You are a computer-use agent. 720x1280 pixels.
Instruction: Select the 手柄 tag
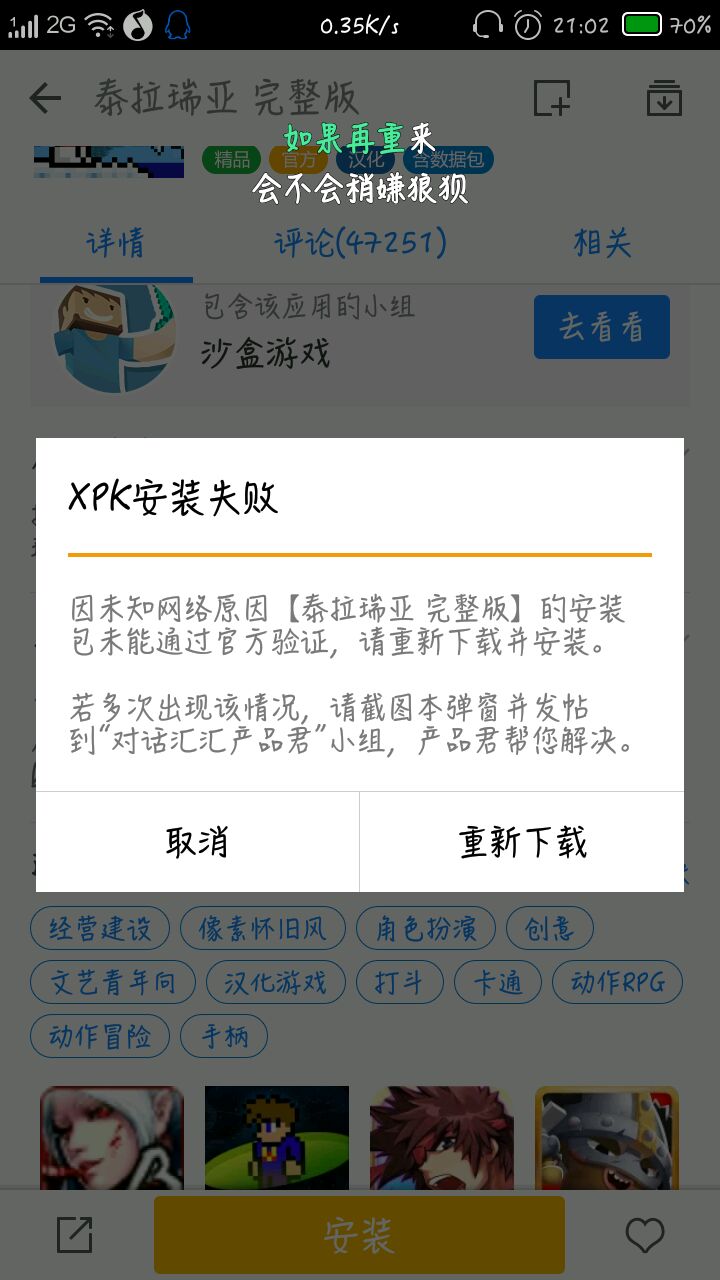[224, 1036]
